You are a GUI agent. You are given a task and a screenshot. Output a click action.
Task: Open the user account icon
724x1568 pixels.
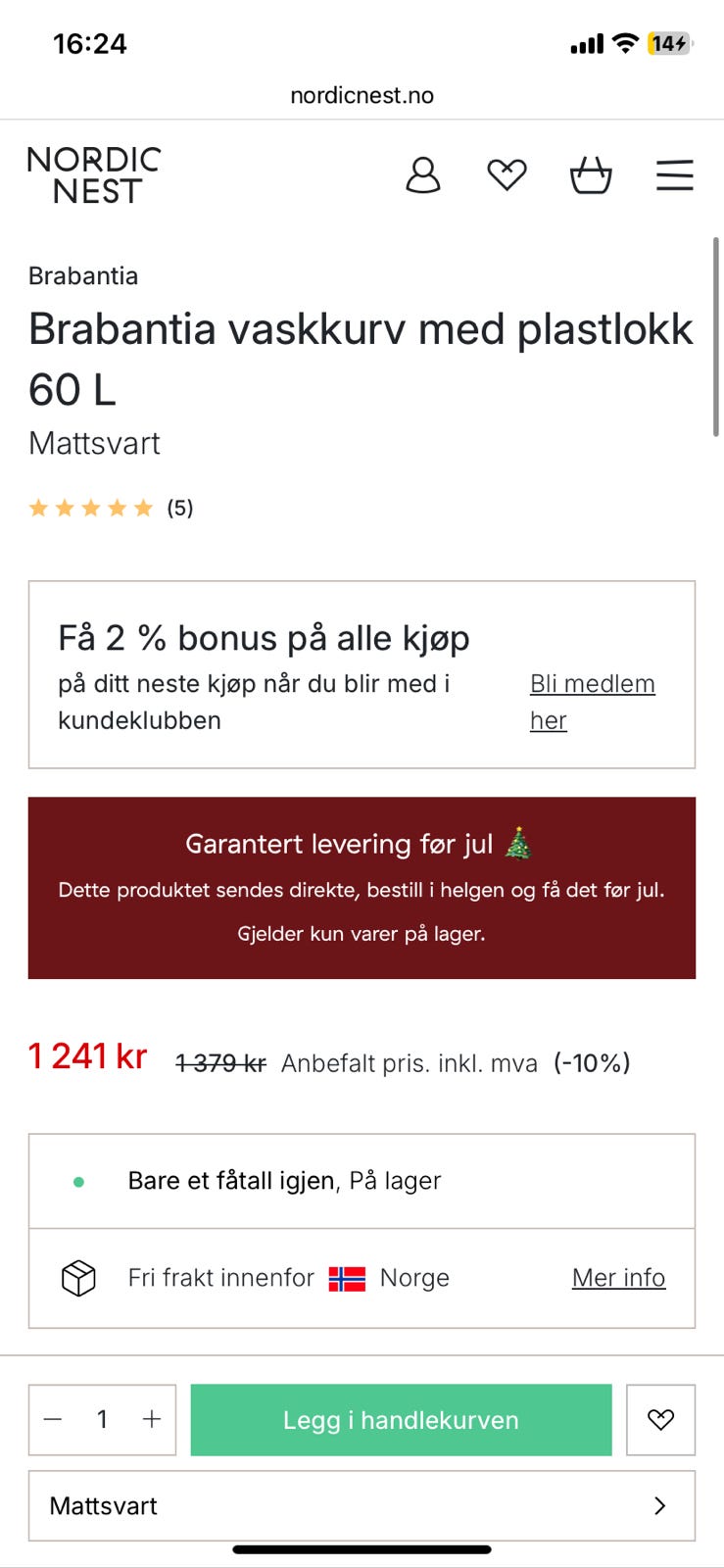point(423,175)
